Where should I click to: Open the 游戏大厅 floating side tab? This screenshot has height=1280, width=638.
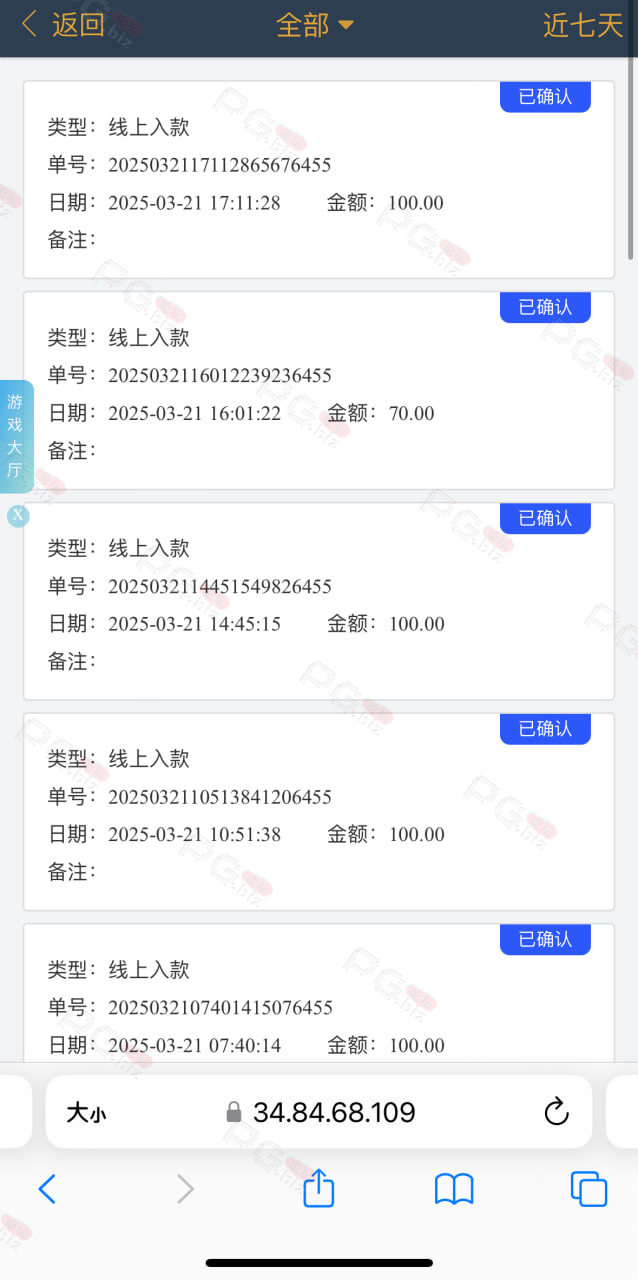pos(16,436)
